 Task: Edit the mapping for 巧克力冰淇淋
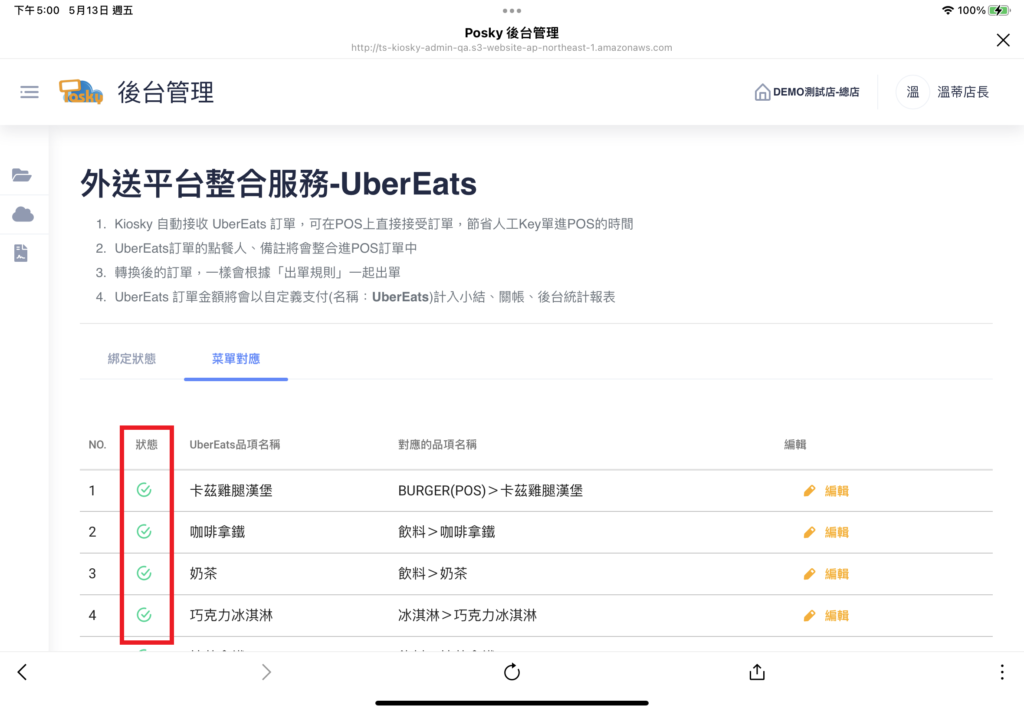click(826, 615)
